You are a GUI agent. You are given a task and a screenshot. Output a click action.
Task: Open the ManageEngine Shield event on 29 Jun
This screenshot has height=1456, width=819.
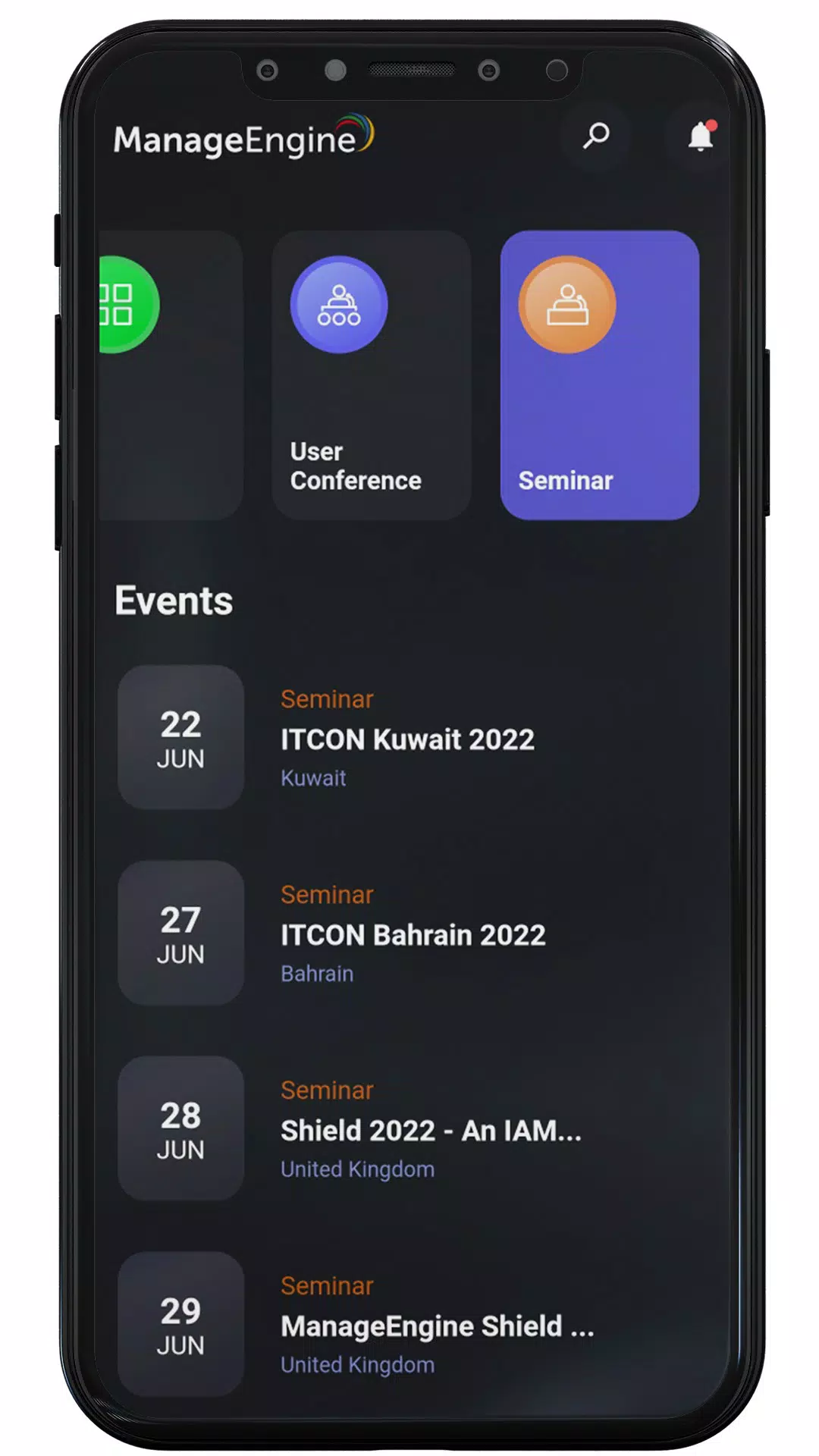pos(436,1326)
